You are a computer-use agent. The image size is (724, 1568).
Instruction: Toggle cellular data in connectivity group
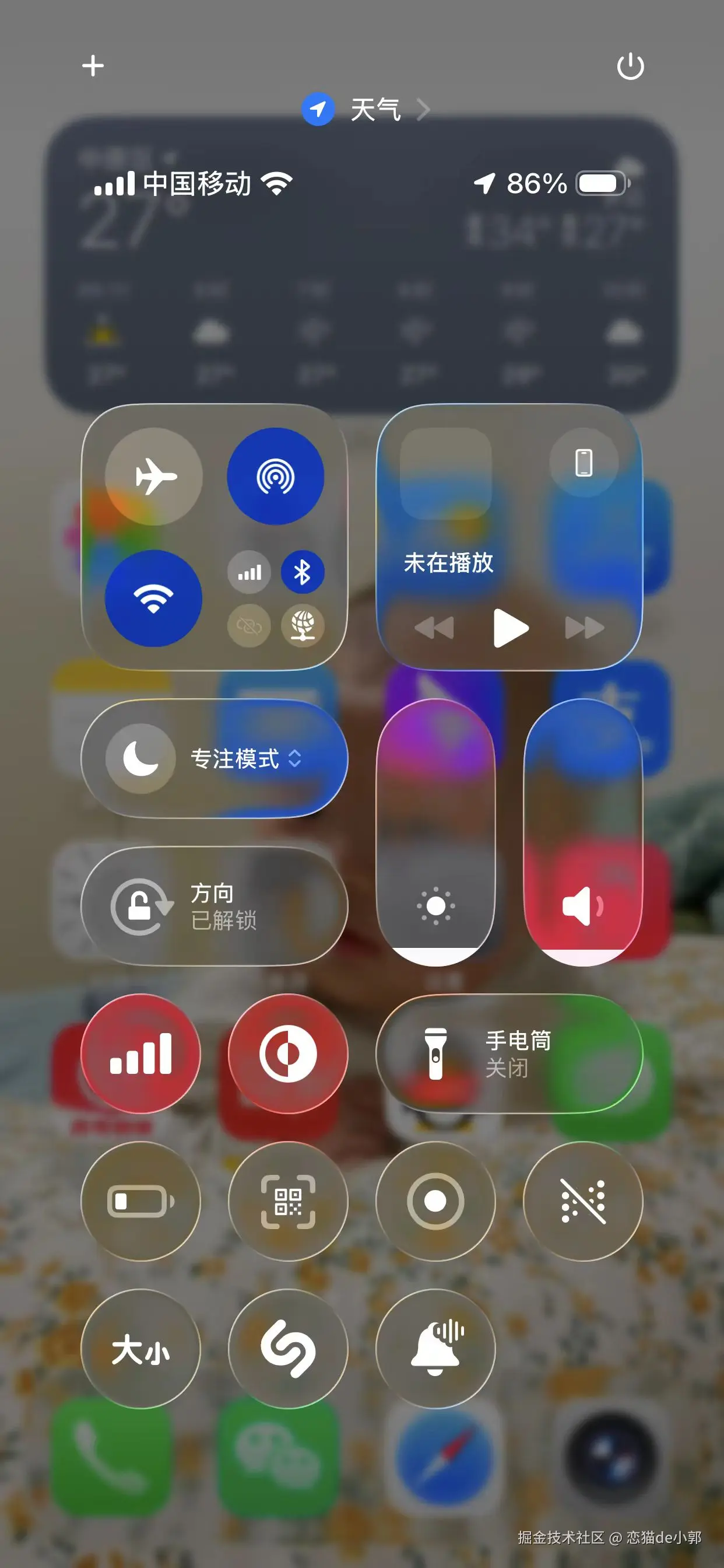tap(249, 572)
